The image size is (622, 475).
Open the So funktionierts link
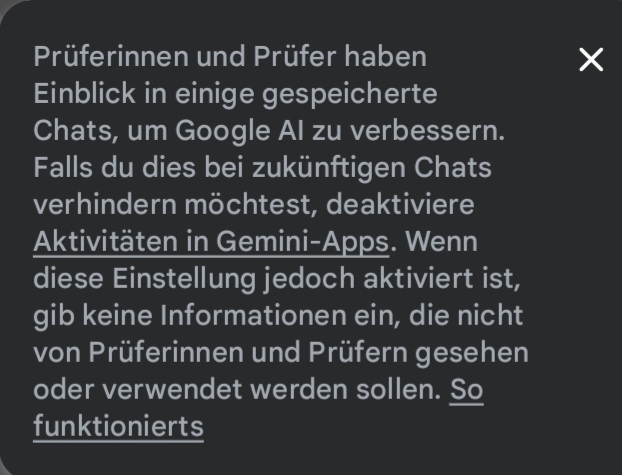118,427
